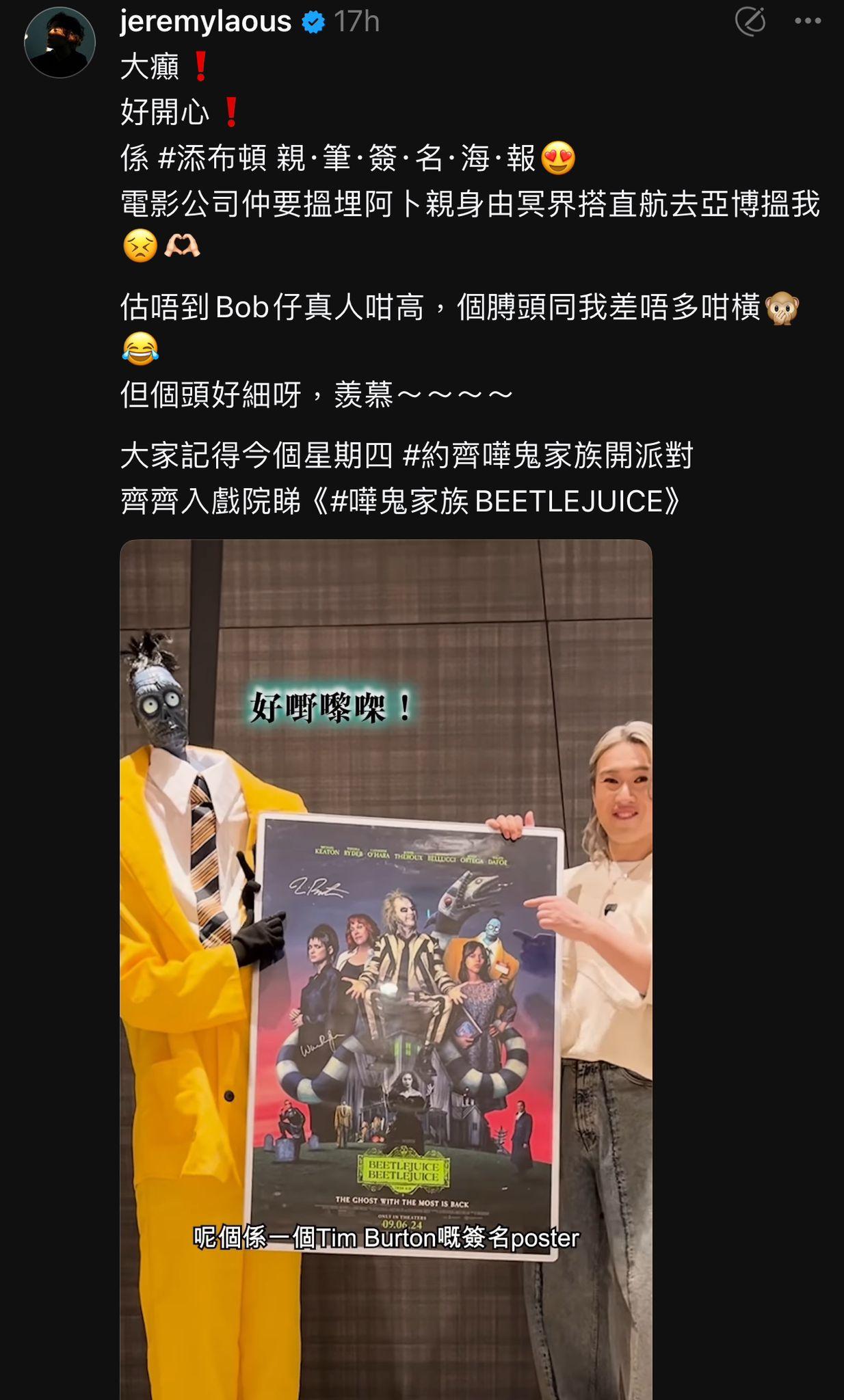Tap the edit circle icon beside the menu
The height and width of the screenshot is (1400, 844).
[750, 21]
